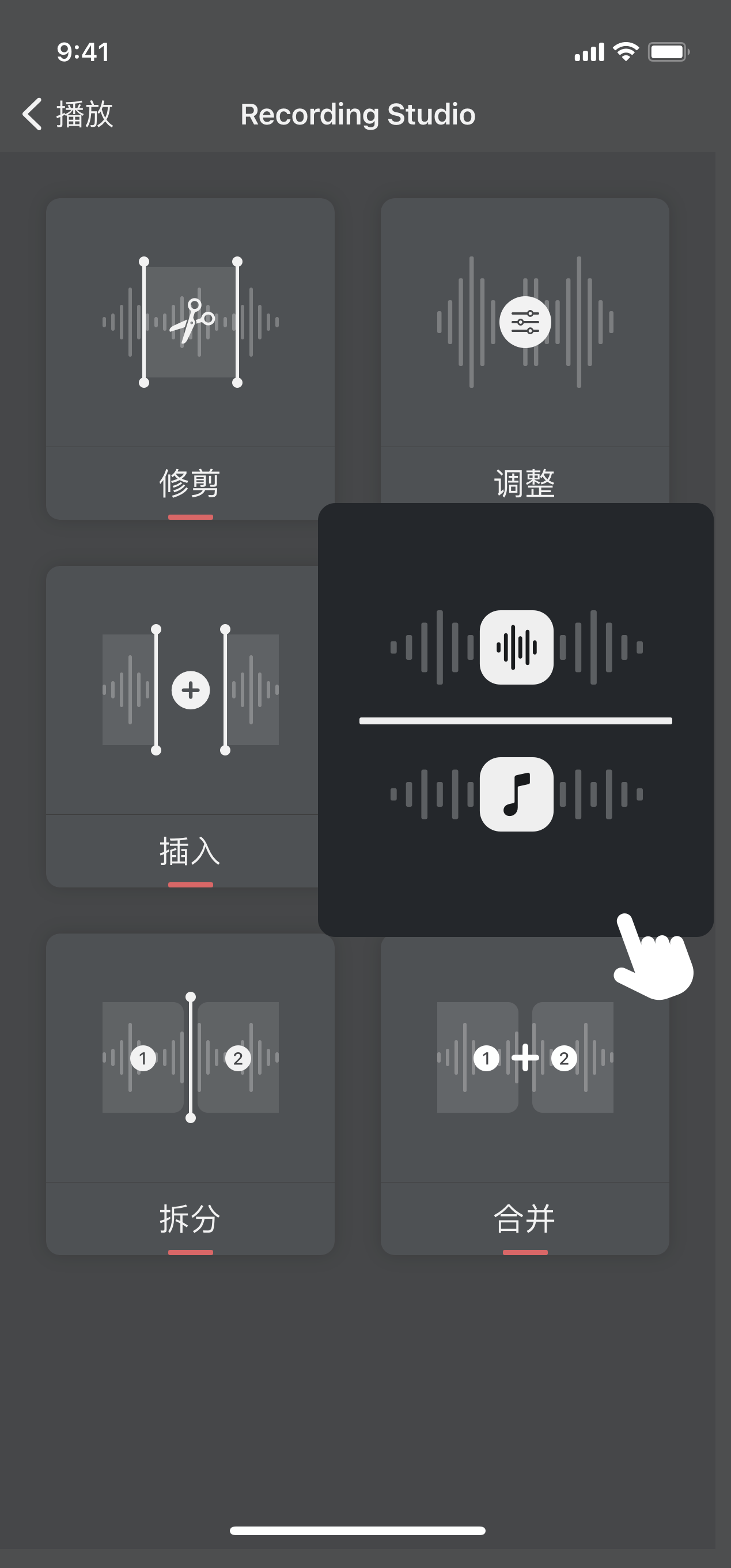Viewport: 731px width, 1568px height.
Task: Open the 修剪 trim tool
Action: point(190,358)
